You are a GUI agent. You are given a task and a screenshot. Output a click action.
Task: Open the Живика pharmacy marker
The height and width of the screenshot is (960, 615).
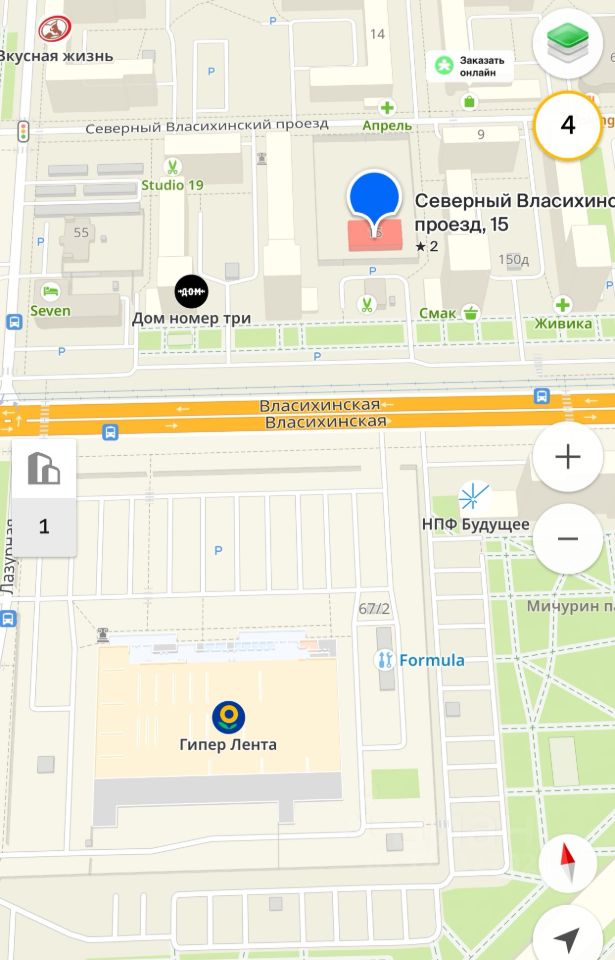click(x=563, y=304)
